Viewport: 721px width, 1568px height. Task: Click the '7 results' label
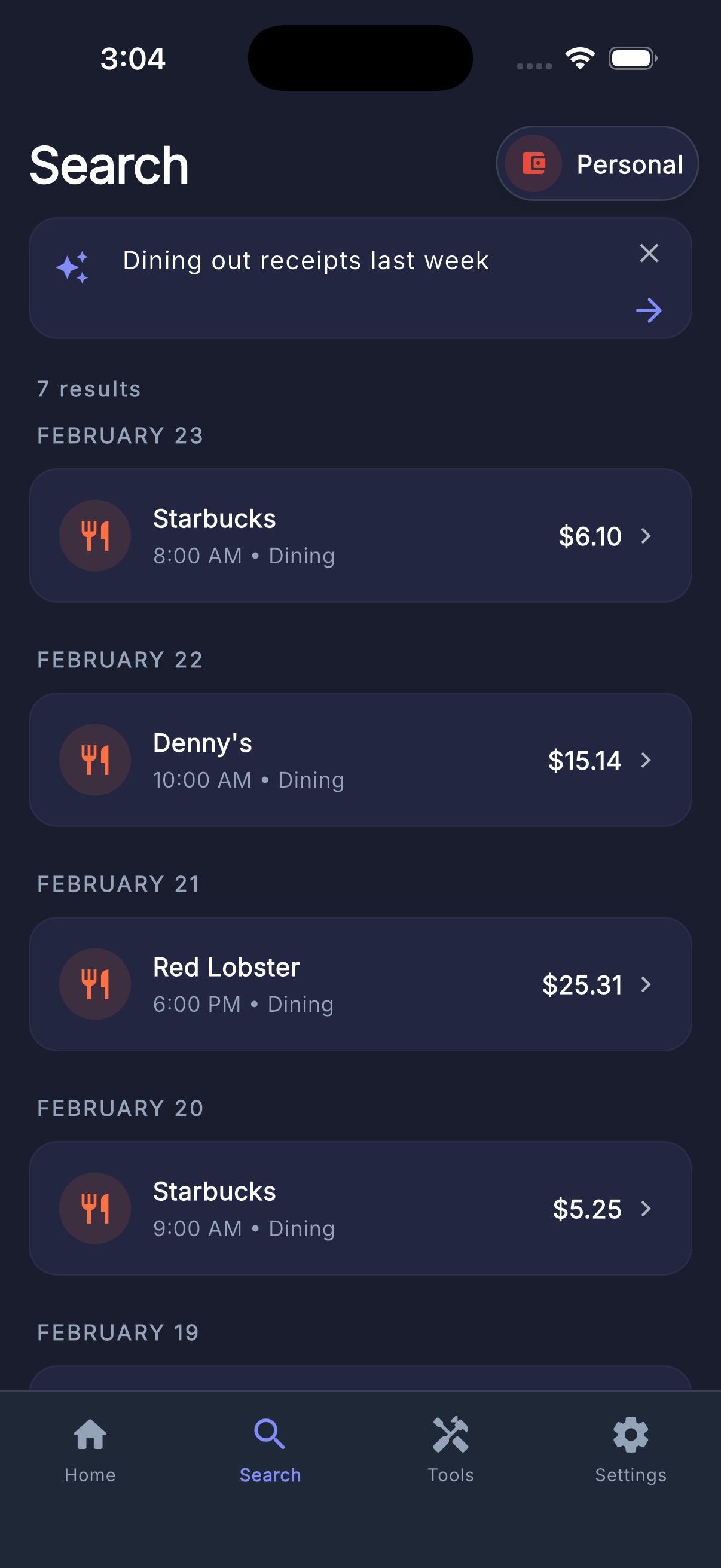coord(89,388)
